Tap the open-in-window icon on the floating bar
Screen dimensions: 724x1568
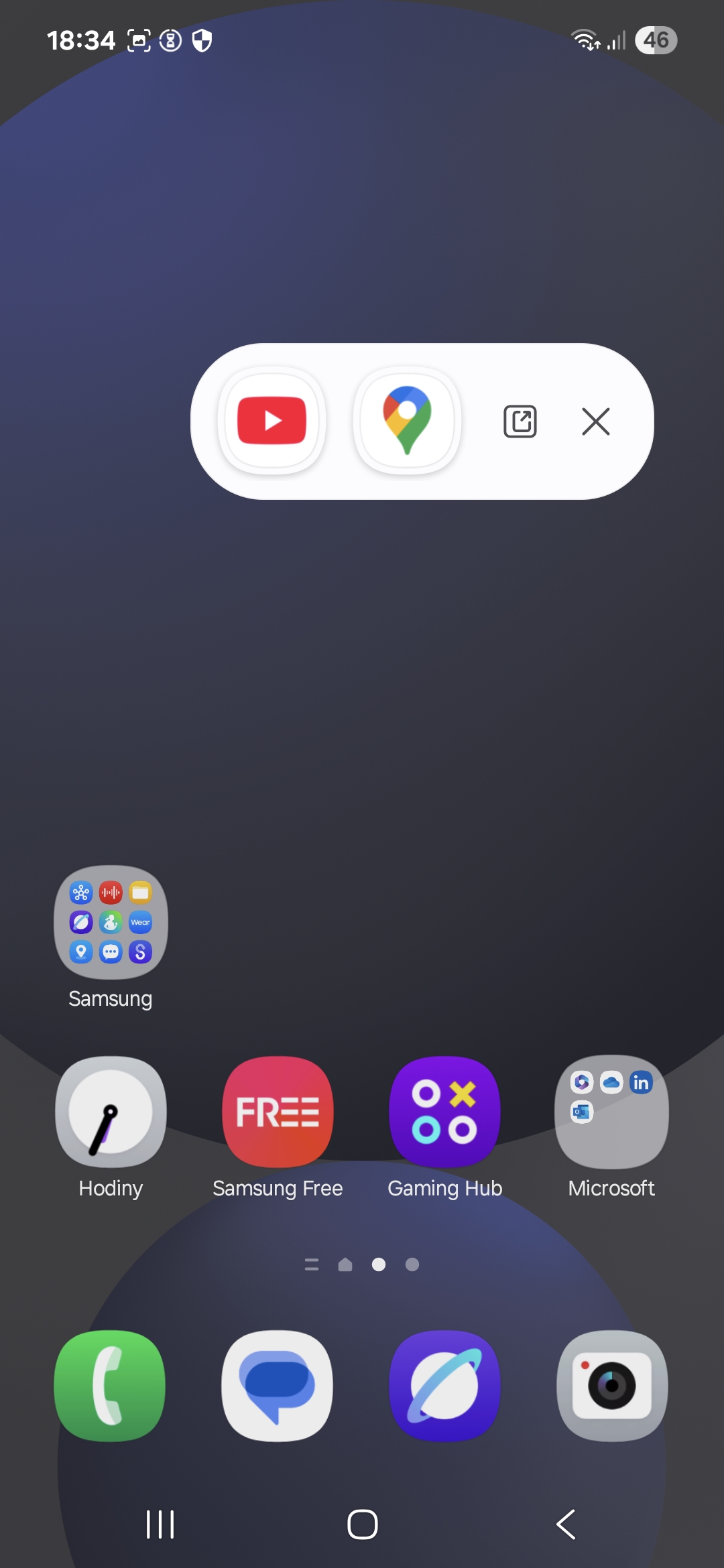coord(520,421)
